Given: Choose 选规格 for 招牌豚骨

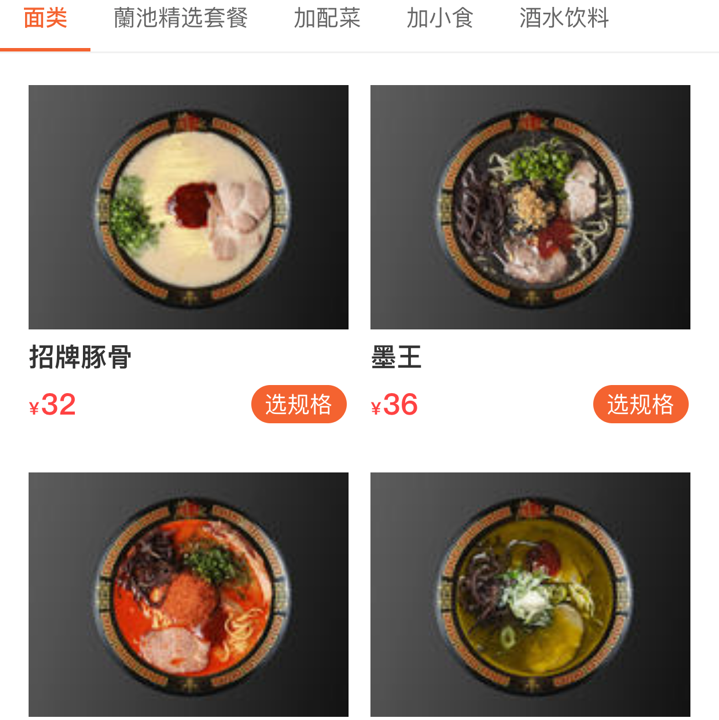Looking at the screenshot, I should (x=298, y=404).
